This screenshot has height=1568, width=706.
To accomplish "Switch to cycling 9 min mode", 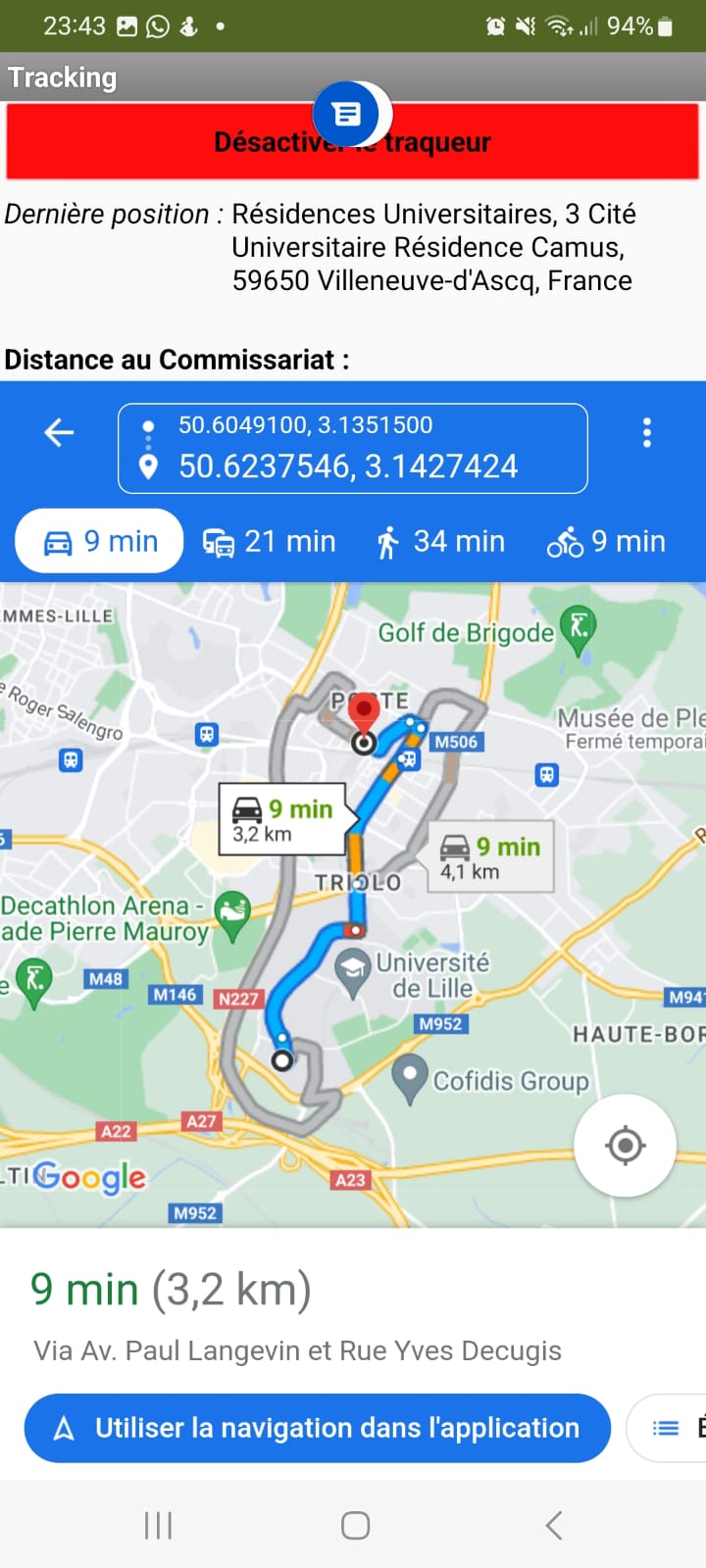I will click(x=606, y=541).
